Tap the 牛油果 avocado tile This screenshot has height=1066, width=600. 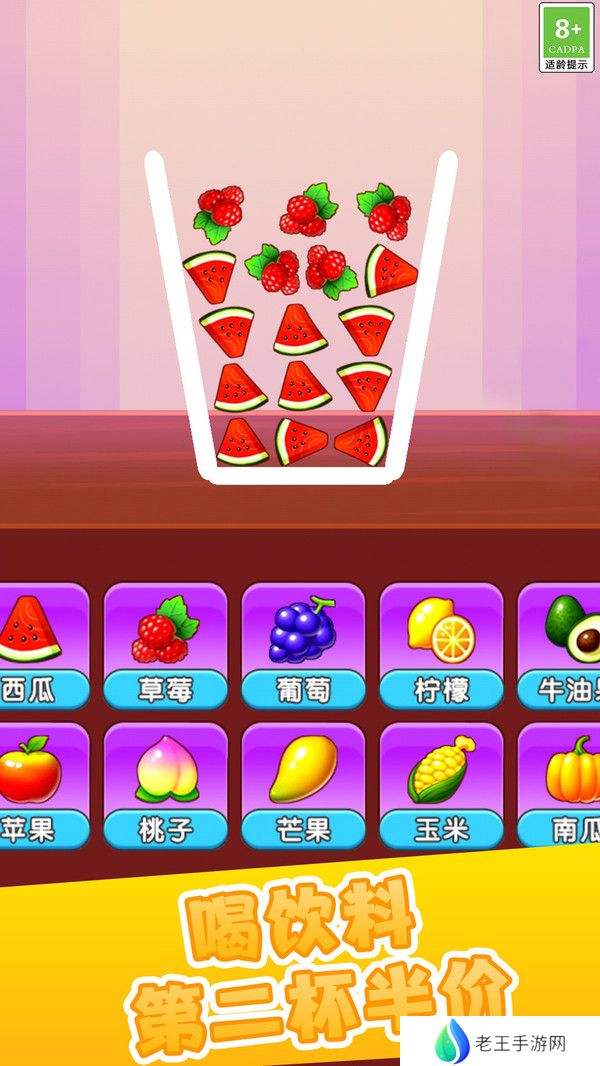tap(559, 646)
